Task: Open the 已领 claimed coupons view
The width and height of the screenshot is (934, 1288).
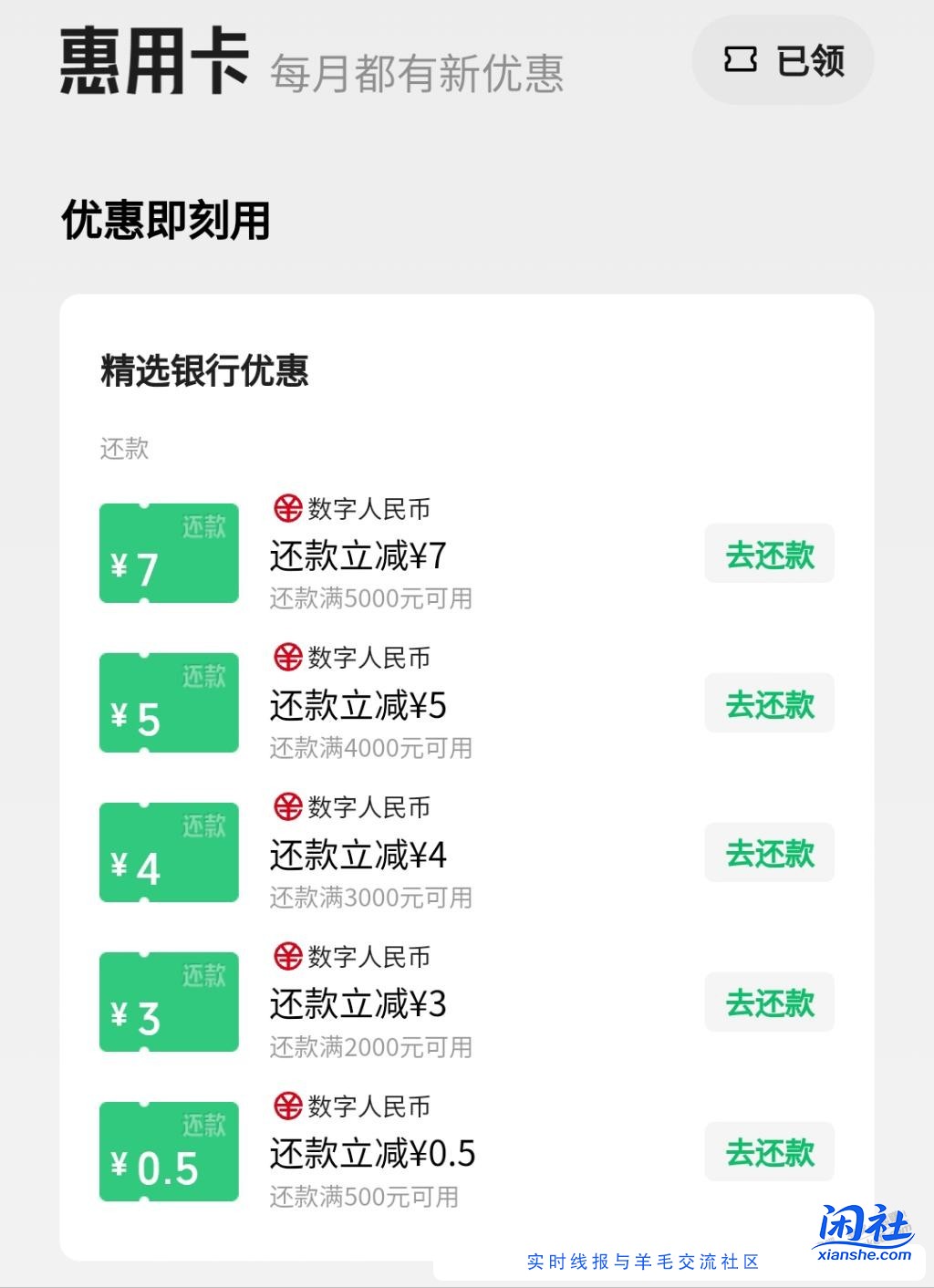Action: (x=784, y=58)
